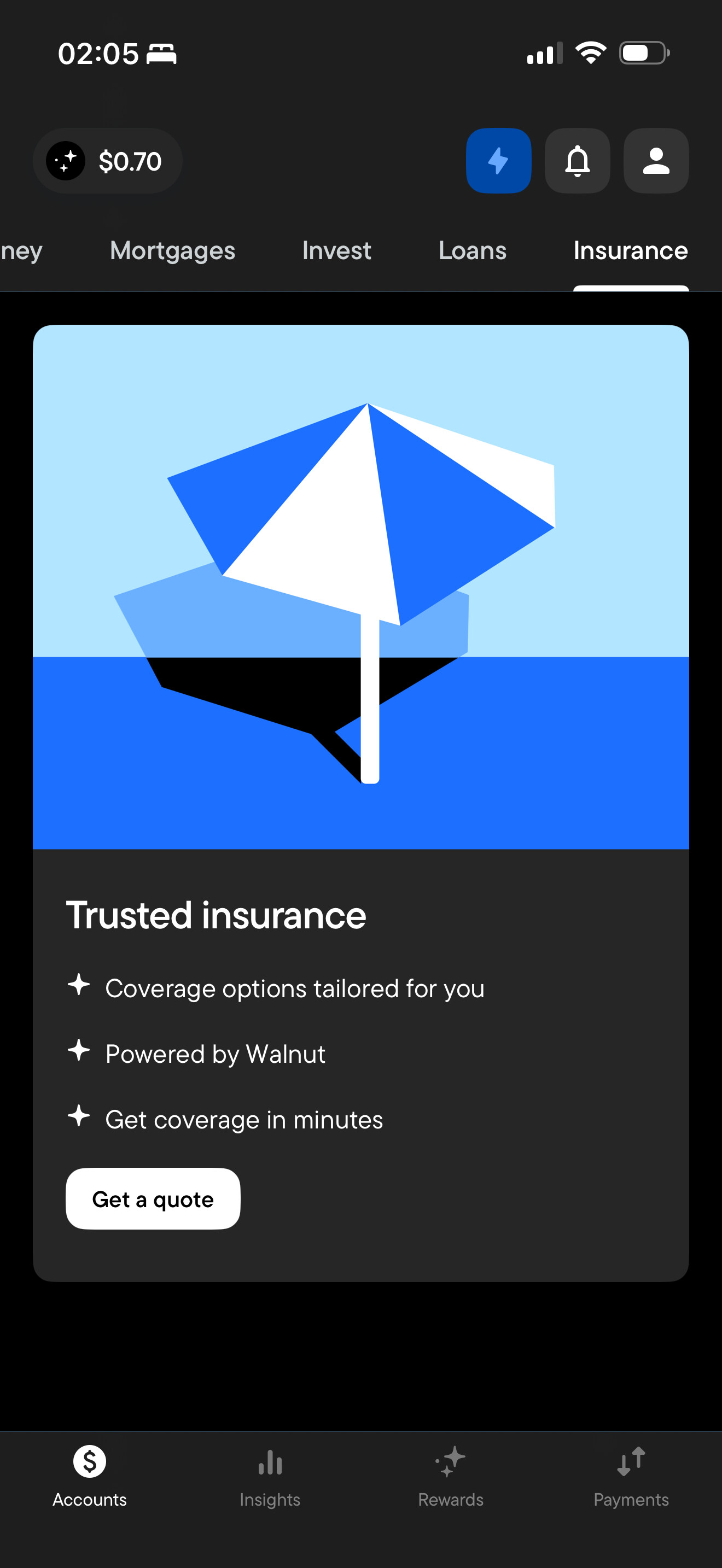Image resolution: width=722 pixels, height=1568 pixels.
Task: Open the notifications bell
Action: point(577,161)
